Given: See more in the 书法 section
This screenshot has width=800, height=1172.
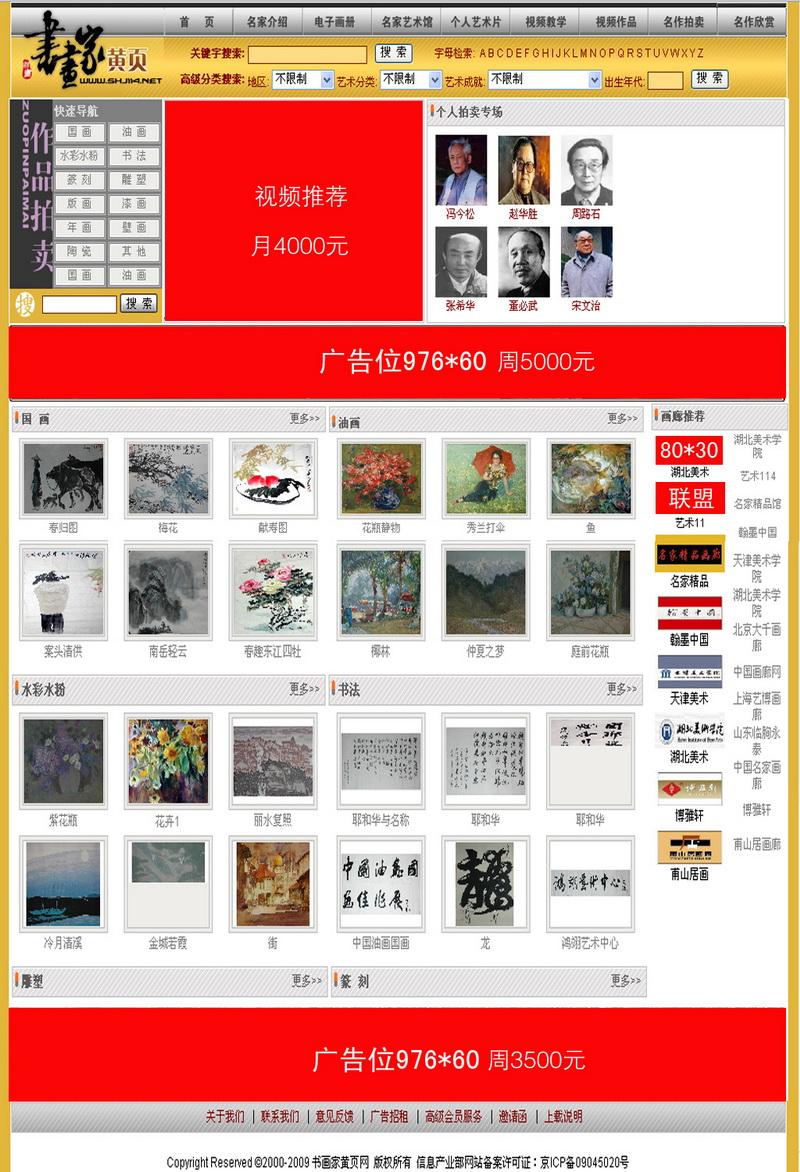Looking at the screenshot, I should point(622,689).
